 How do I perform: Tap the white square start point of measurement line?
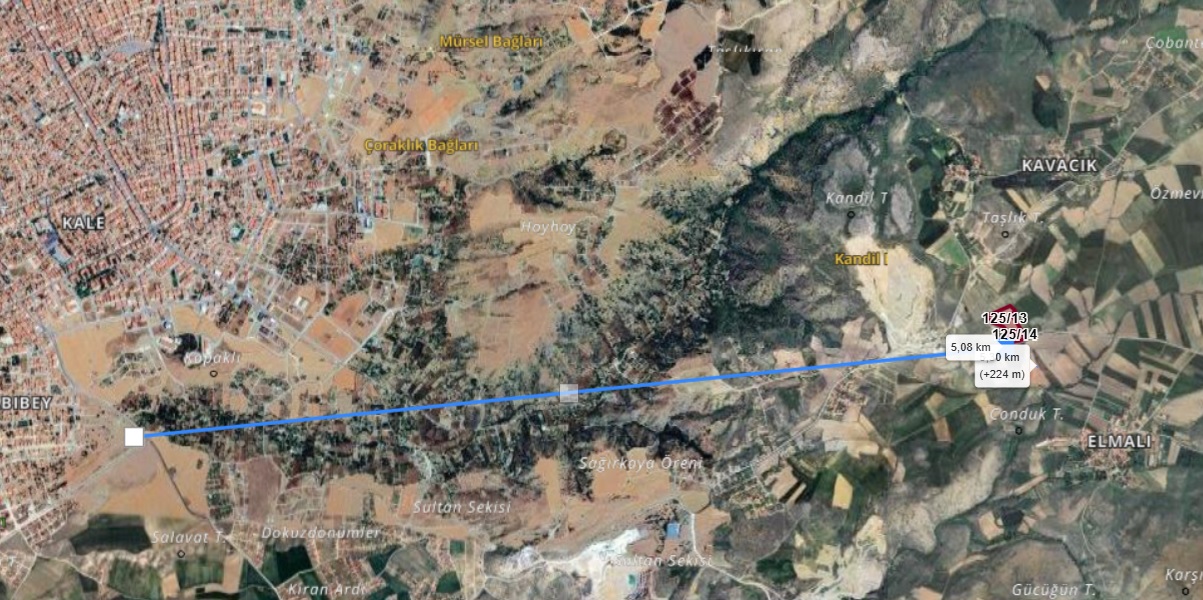click(134, 437)
